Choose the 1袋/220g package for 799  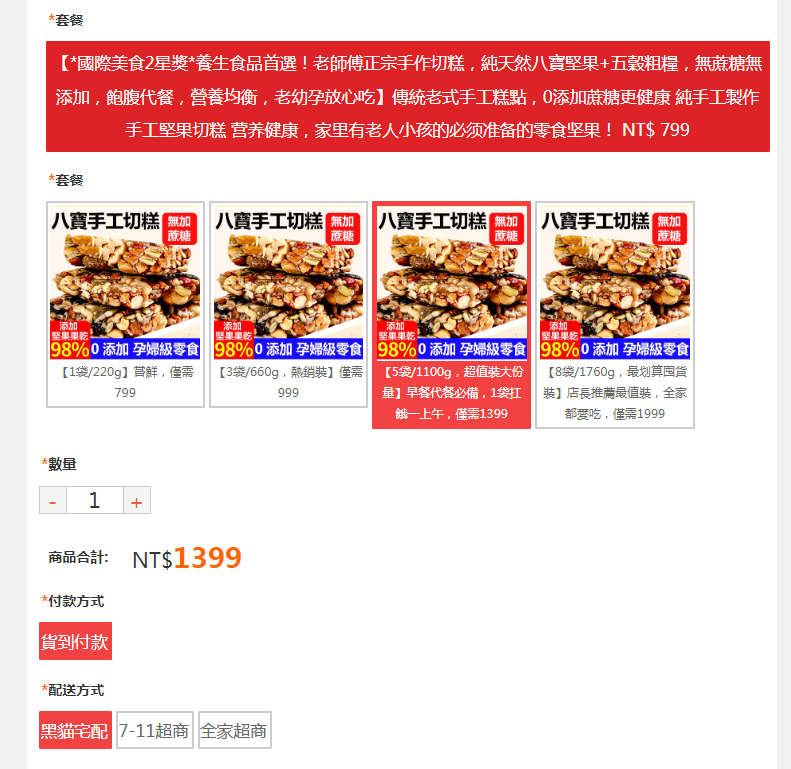125,304
